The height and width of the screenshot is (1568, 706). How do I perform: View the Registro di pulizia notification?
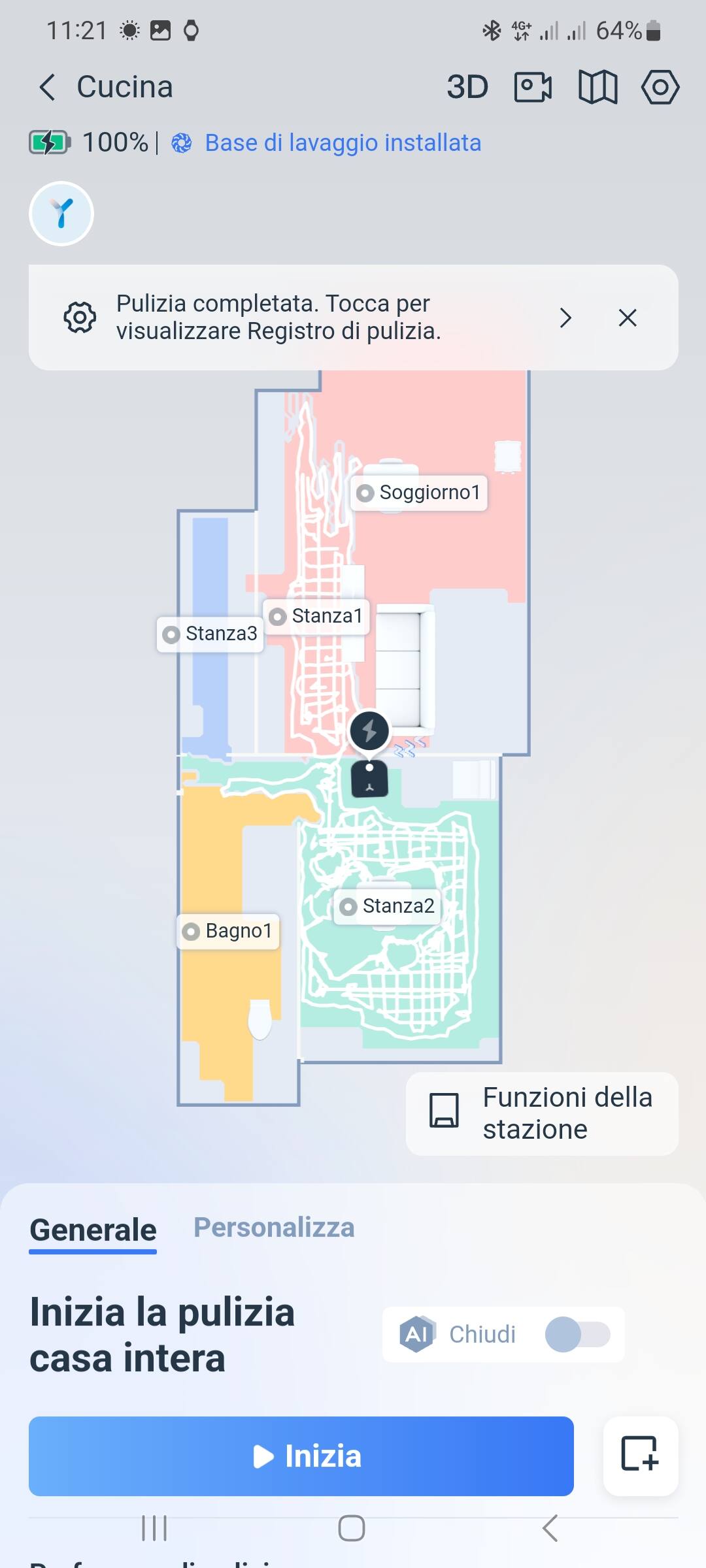tap(565, 318)
